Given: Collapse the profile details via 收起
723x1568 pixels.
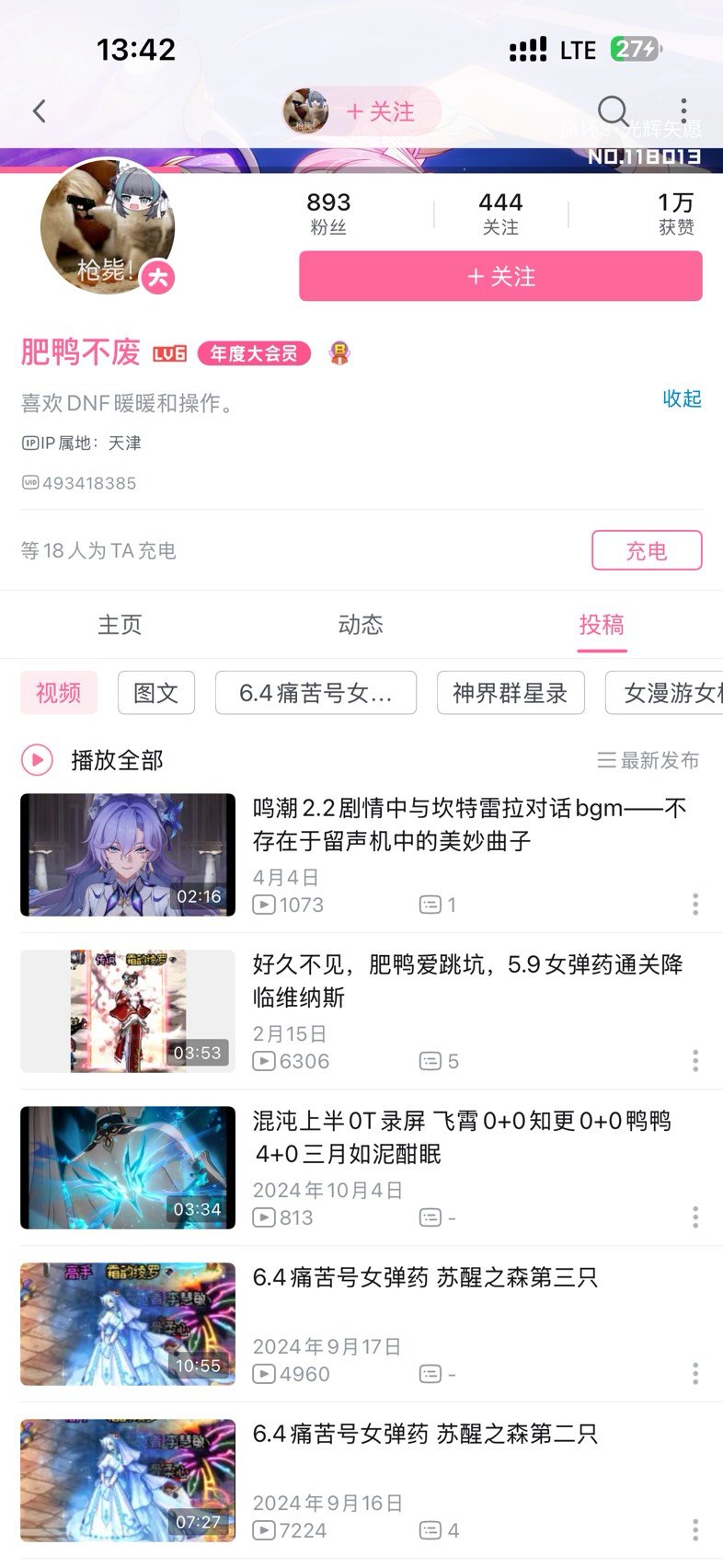Looking at the screenshot, I should point(682,398).
